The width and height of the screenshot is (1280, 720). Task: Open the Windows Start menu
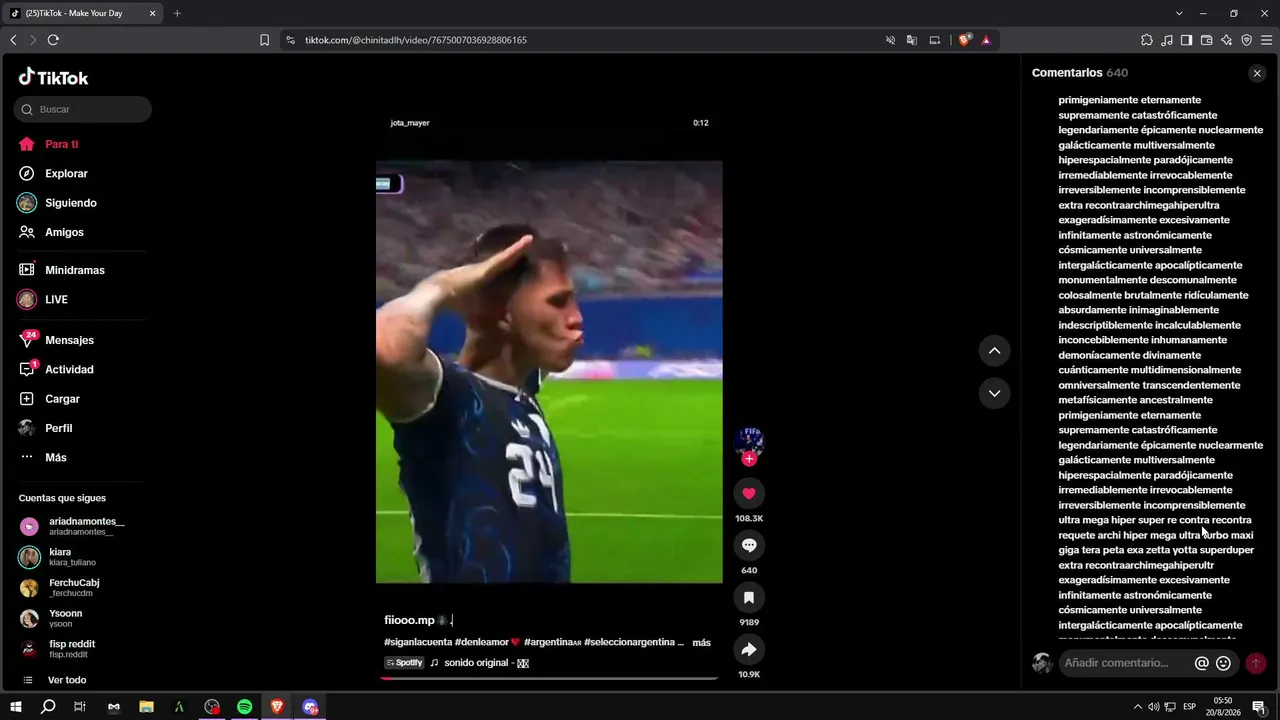click(16, 707)
